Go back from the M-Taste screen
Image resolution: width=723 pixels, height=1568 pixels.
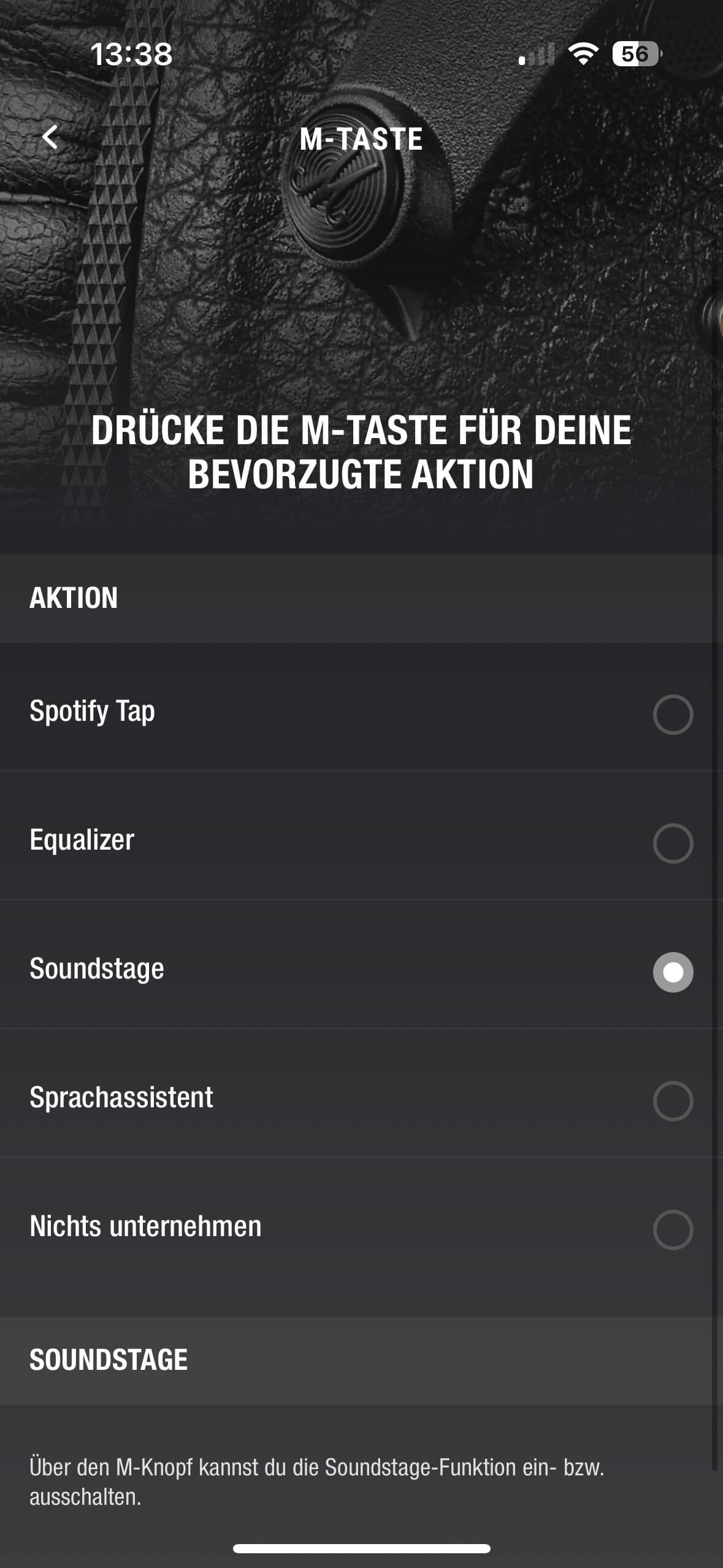click(50, 137)
